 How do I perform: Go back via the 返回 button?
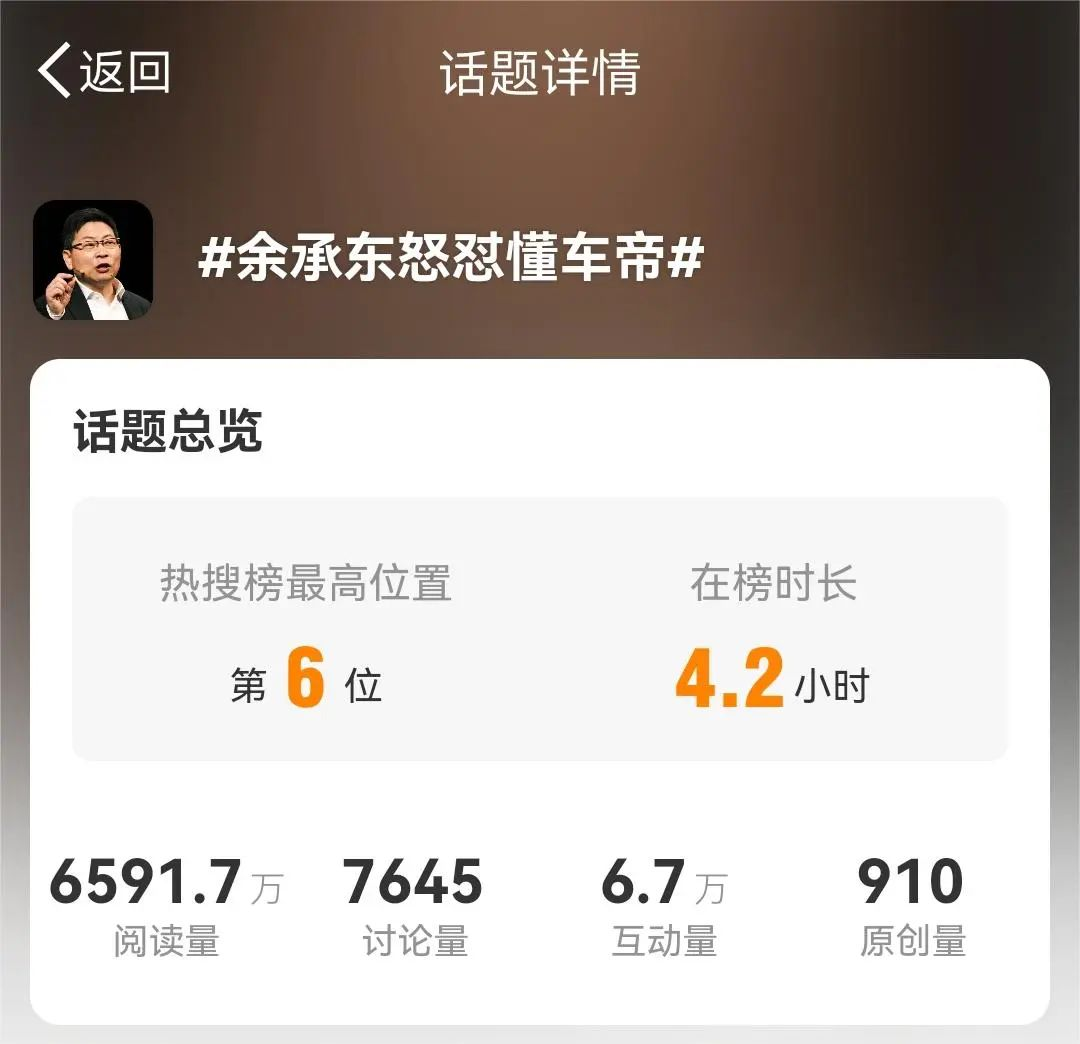(104, 71)
